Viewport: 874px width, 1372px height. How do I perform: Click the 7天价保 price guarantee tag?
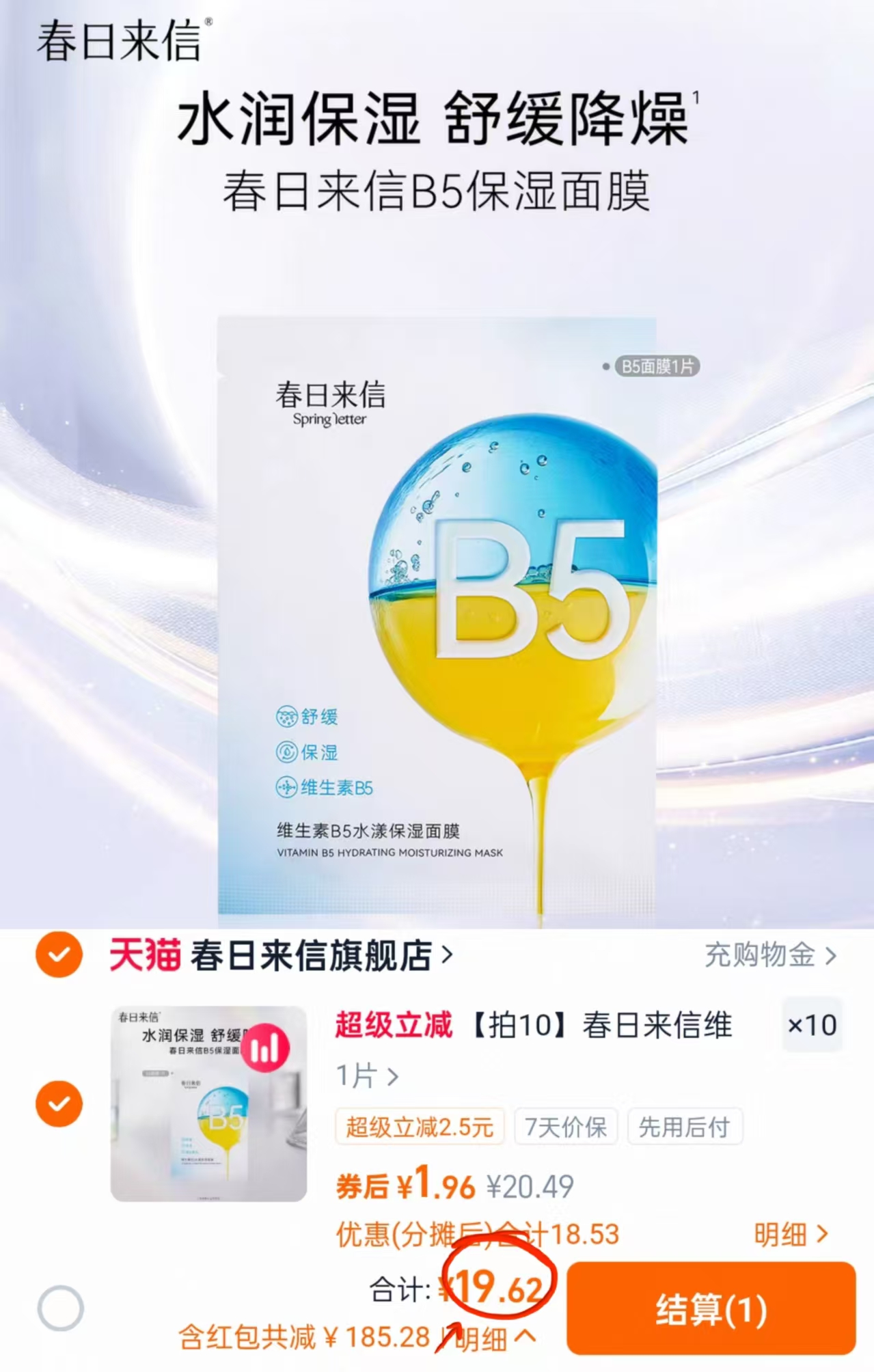click(x=566, y=1127)
